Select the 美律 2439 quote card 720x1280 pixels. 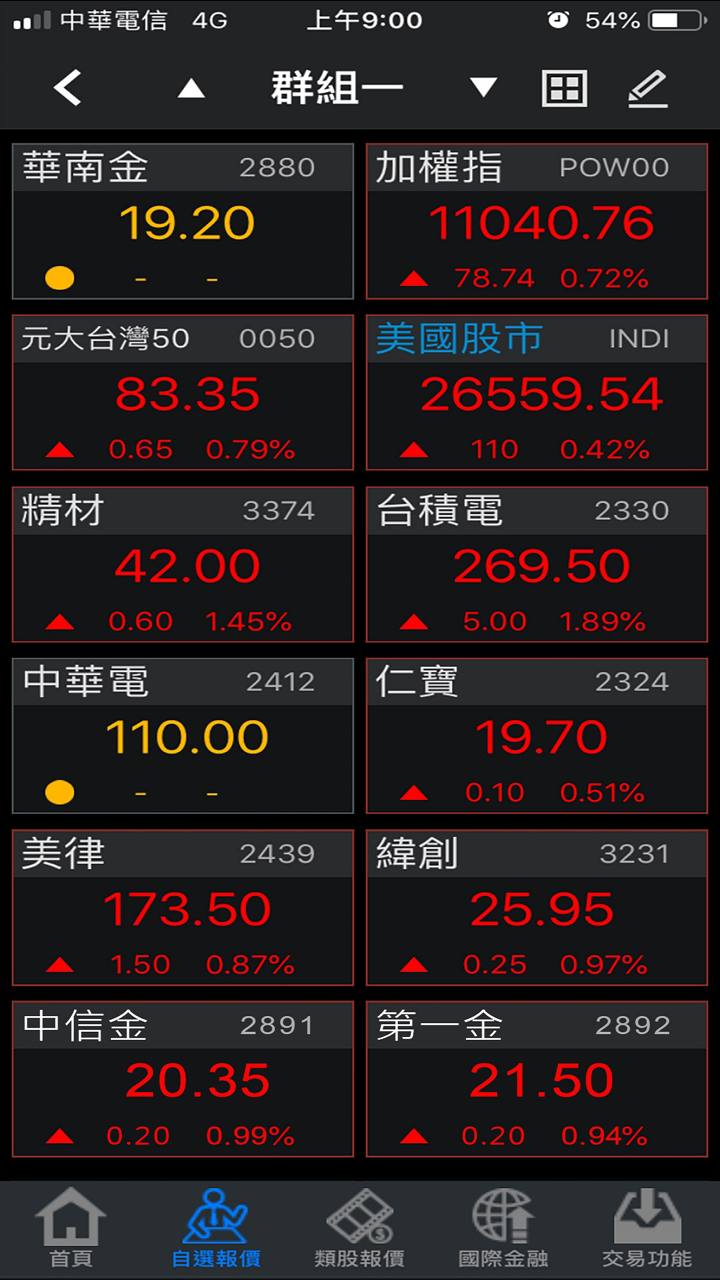pos(183,908)
